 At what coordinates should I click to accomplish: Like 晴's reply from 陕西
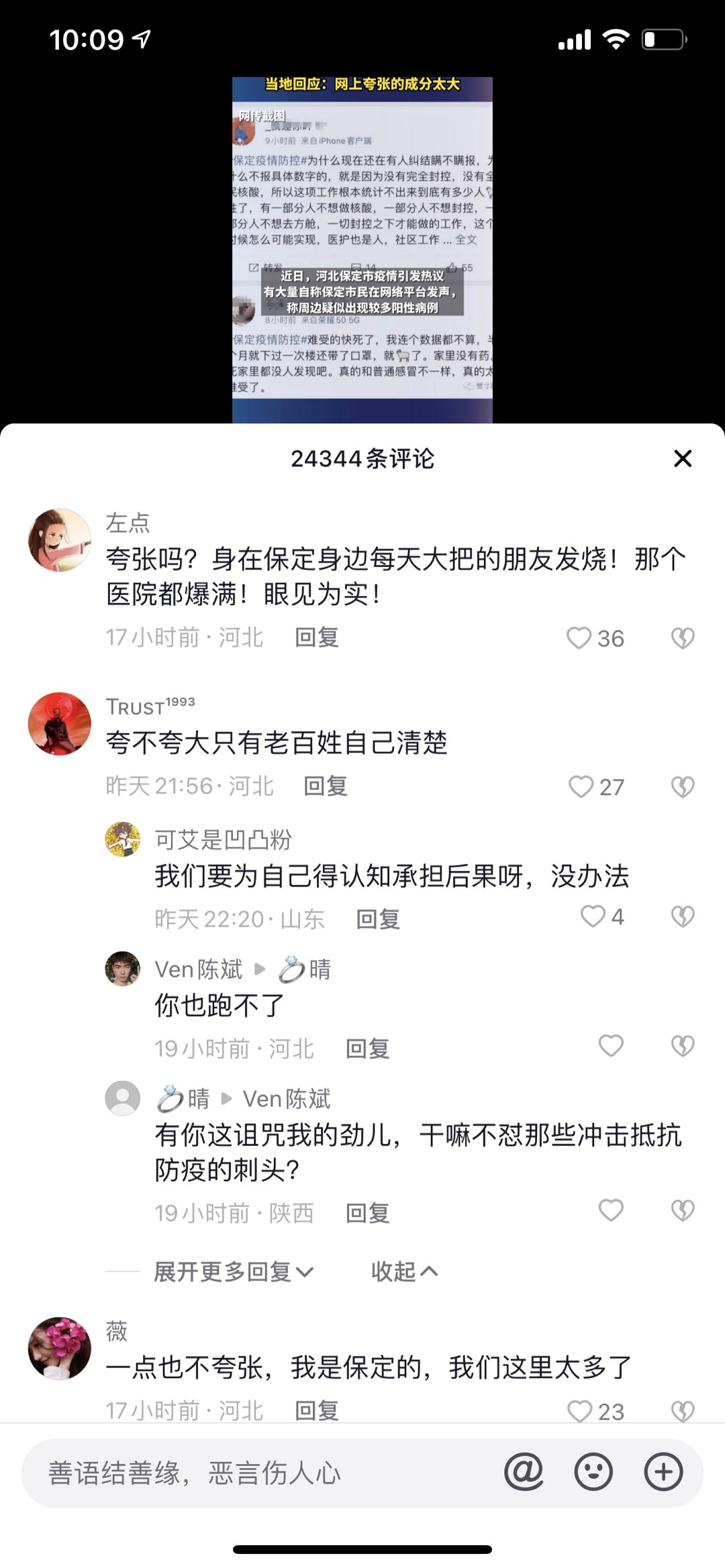[x=611, y=1210]
